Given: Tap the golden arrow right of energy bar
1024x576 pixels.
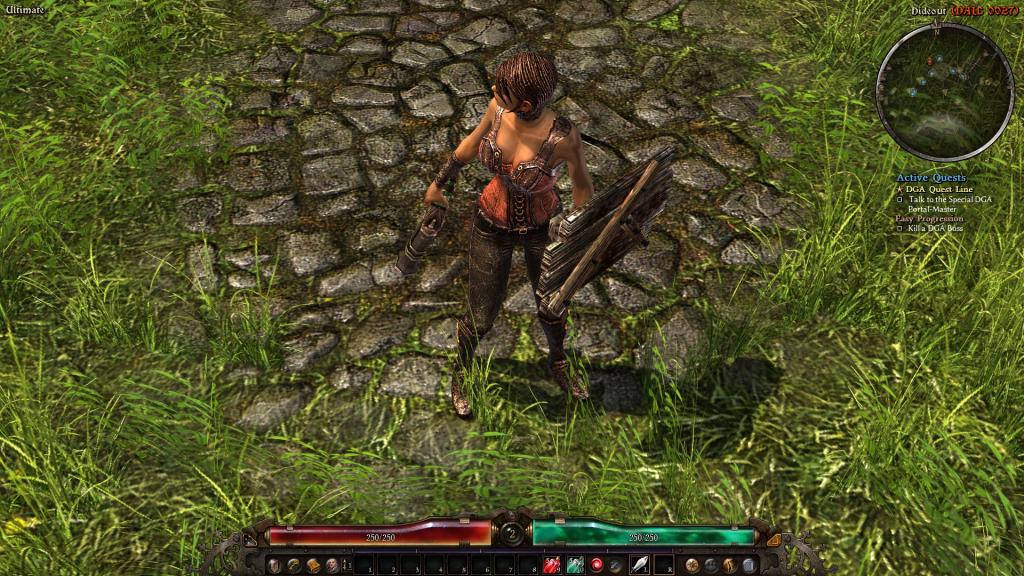Looking at the screenshot, I should (773, 540).
